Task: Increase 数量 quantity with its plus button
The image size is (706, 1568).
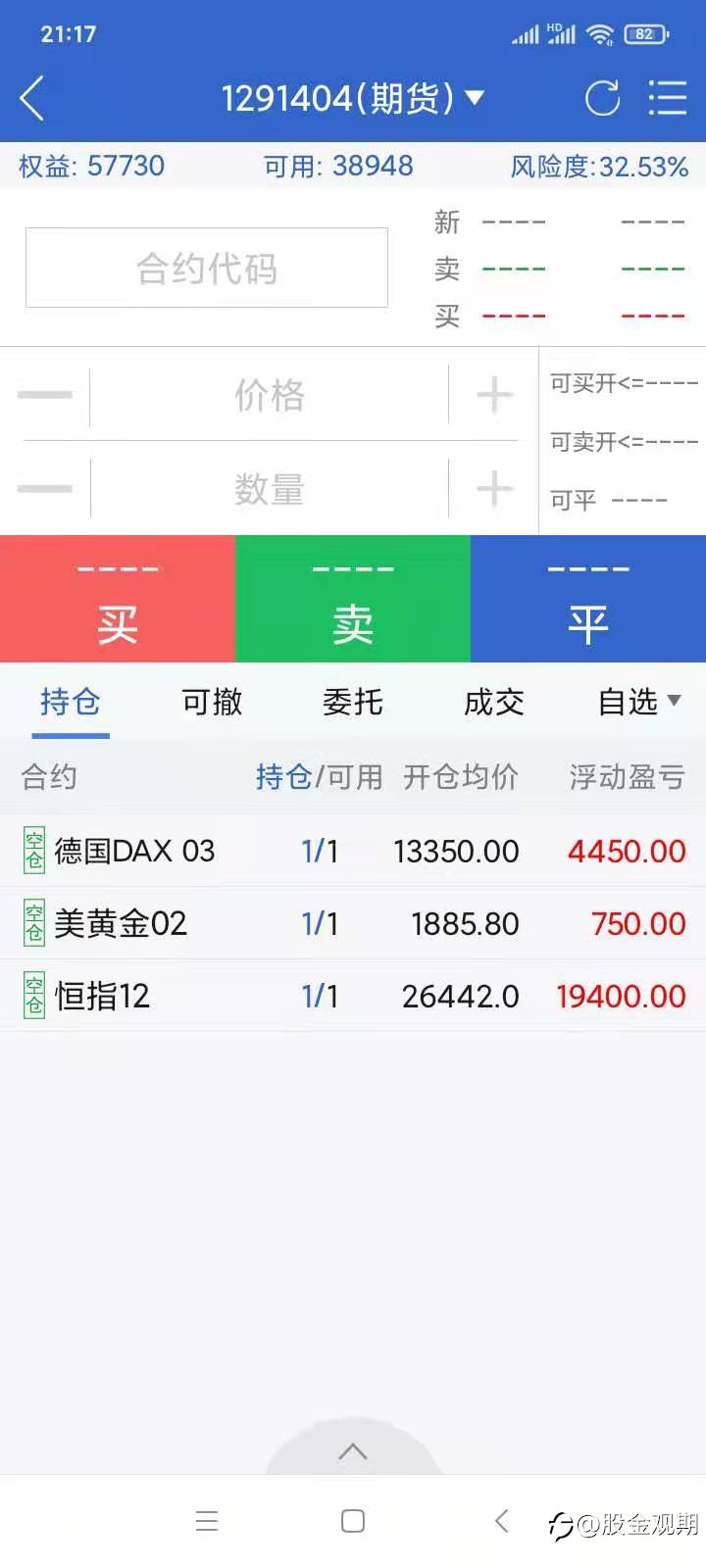Action: (x=494, y=488)
